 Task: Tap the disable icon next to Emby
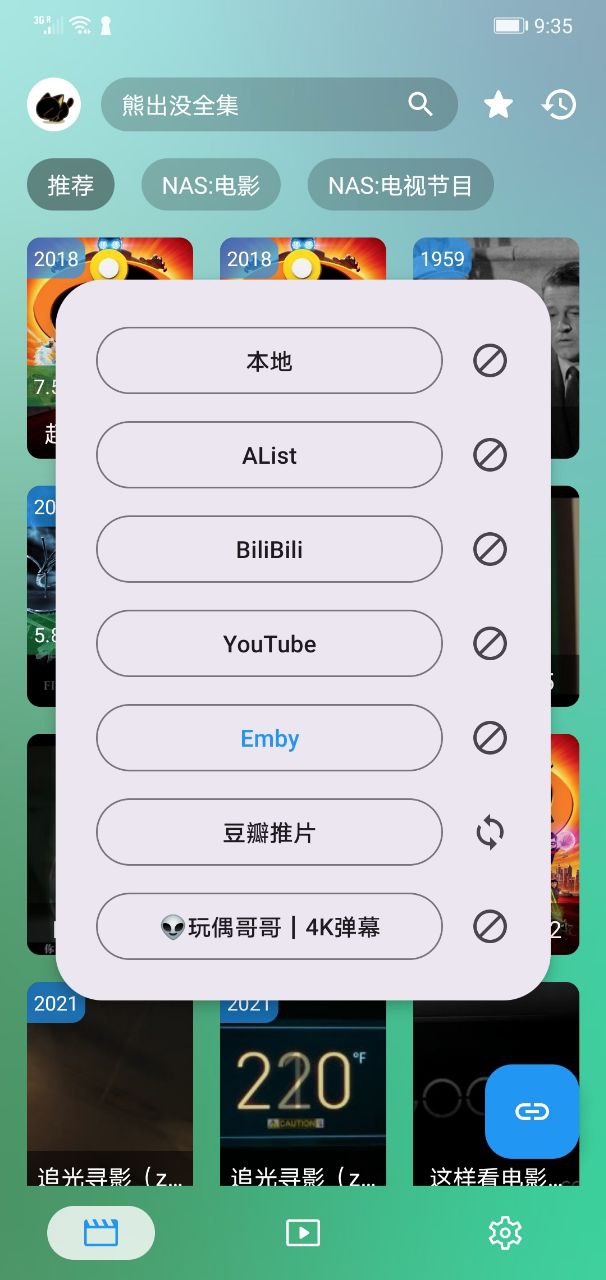490,738
